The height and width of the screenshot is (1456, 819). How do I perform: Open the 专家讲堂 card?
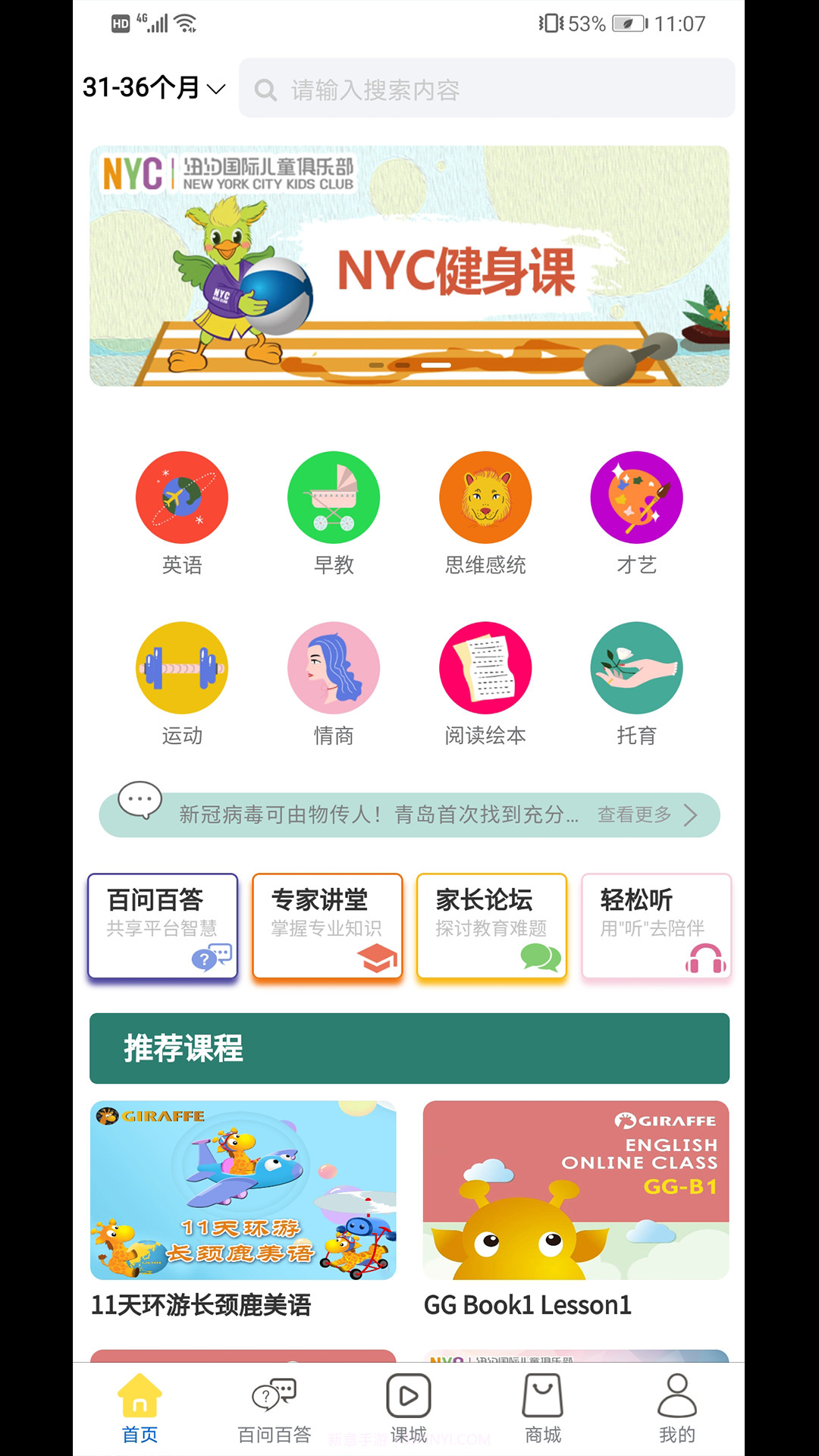[327, 926]
